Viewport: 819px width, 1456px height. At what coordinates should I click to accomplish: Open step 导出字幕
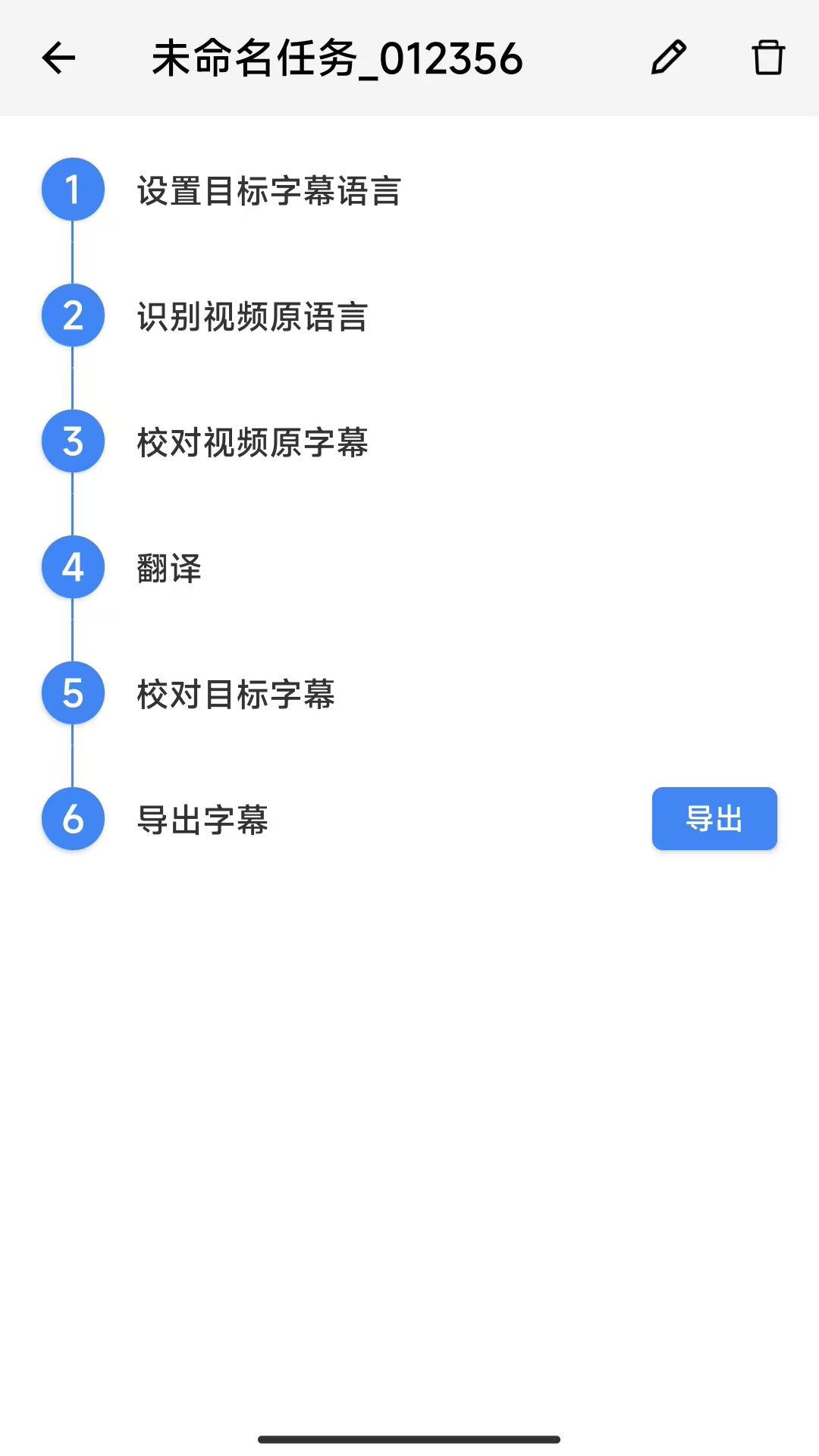(x=202, y=818)
